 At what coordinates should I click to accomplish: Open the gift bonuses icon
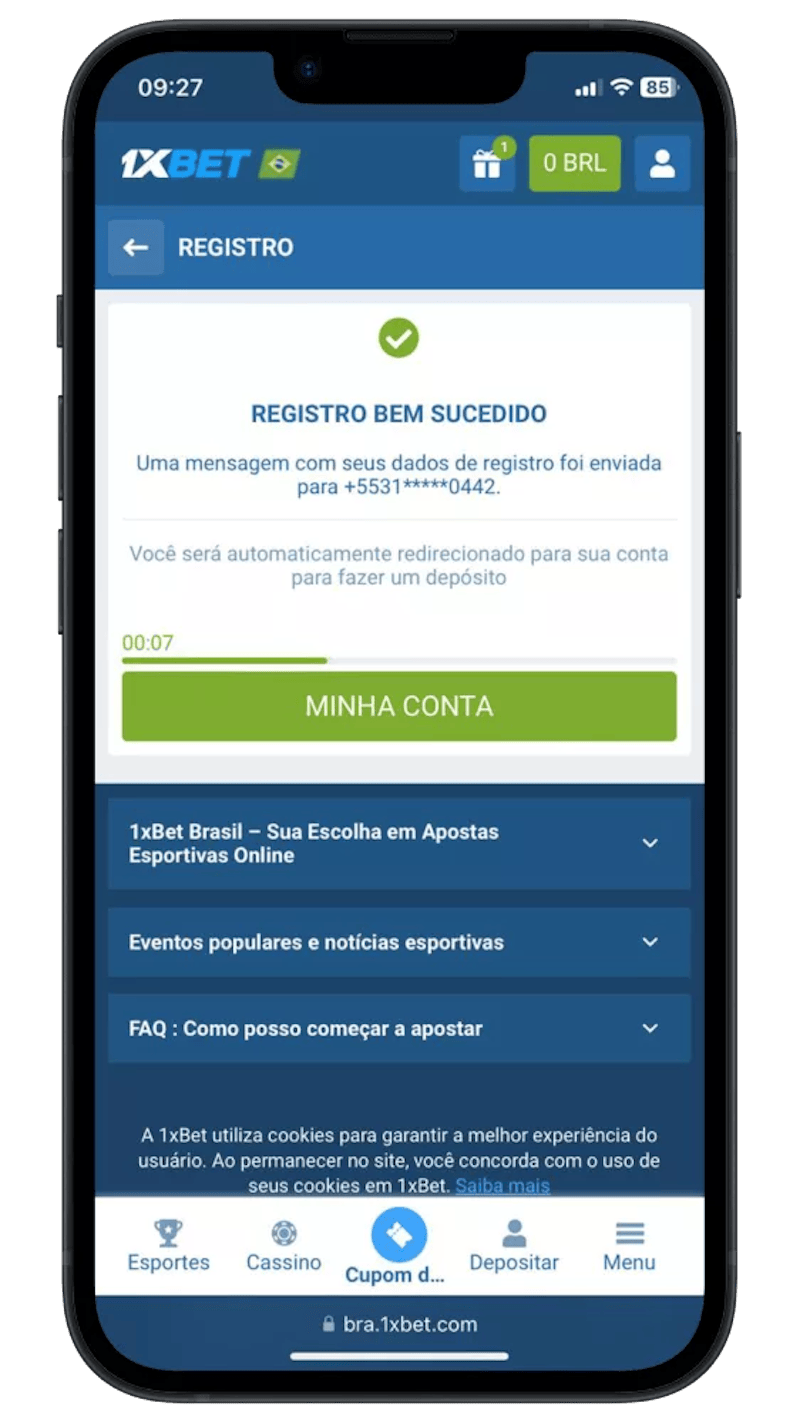(x=487, y=163)
